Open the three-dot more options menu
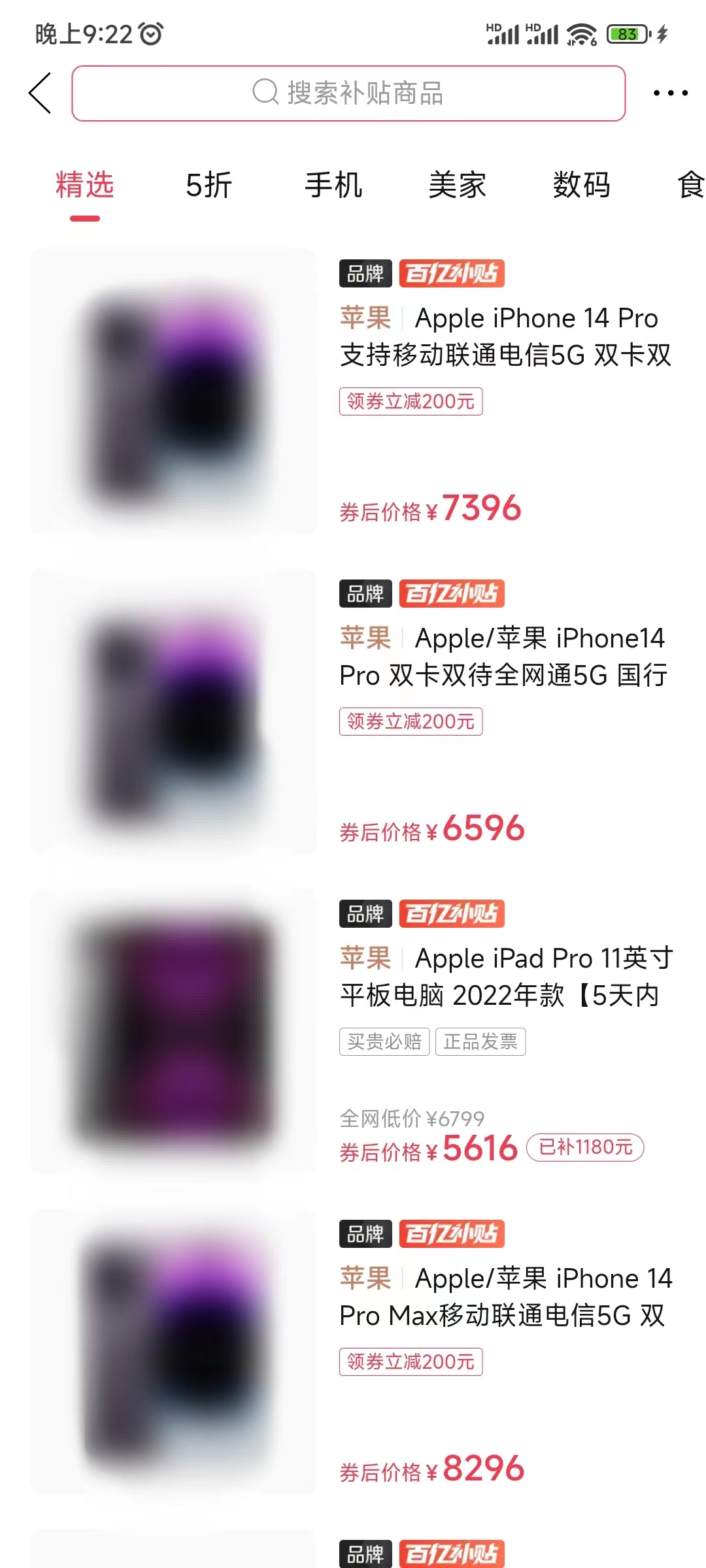The height and width of the screenshot is (1568, 706). (669, 93)
